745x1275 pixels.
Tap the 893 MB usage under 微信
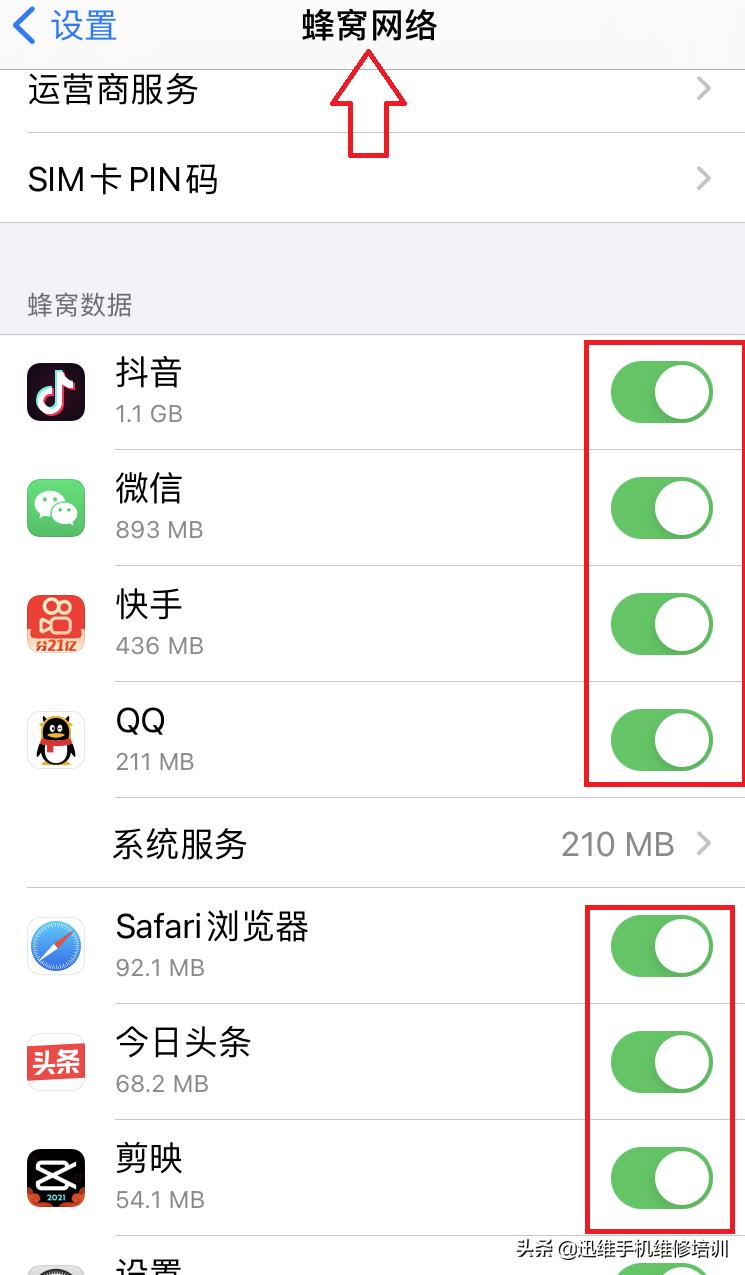[x=159, y=529]
